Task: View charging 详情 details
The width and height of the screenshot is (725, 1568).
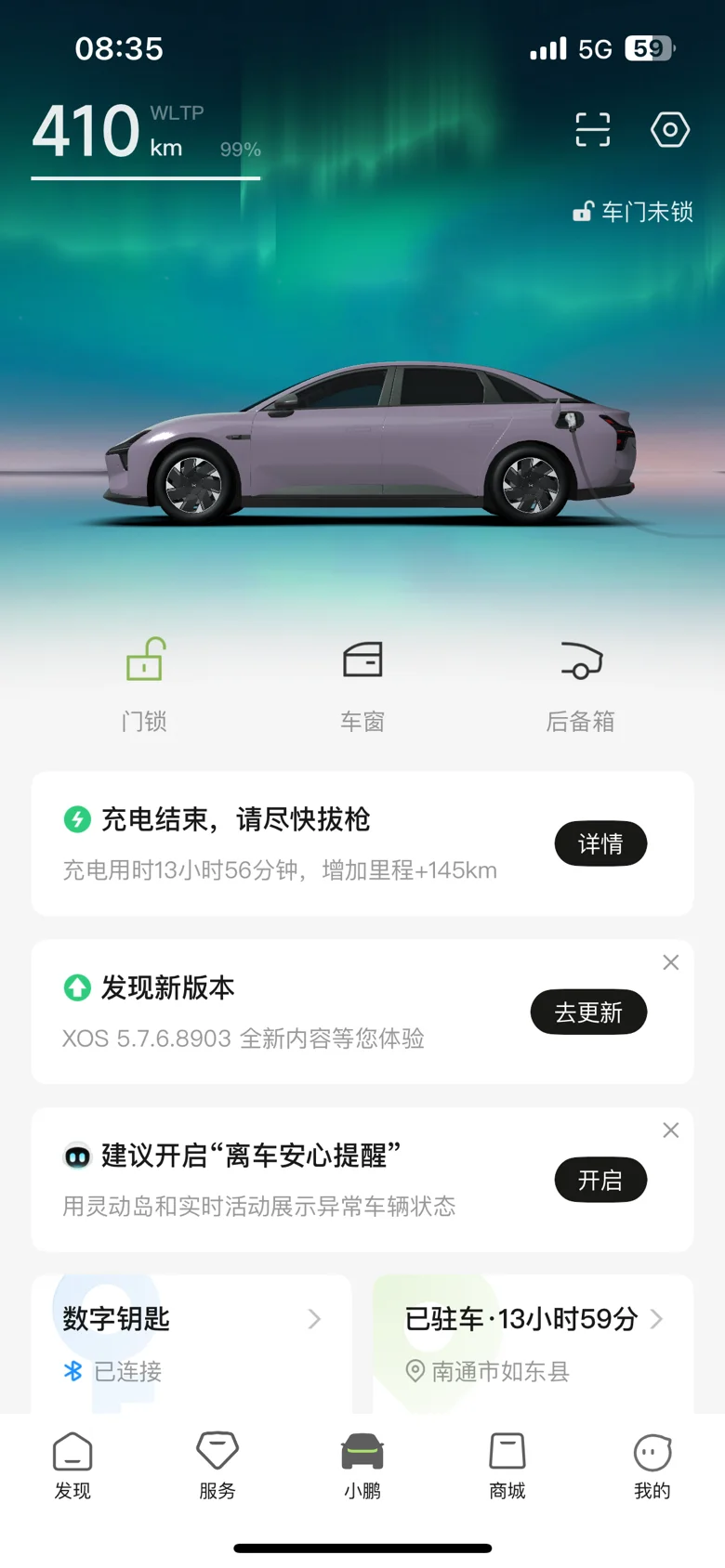Action: pyautogui.click(x=600, y=843)
